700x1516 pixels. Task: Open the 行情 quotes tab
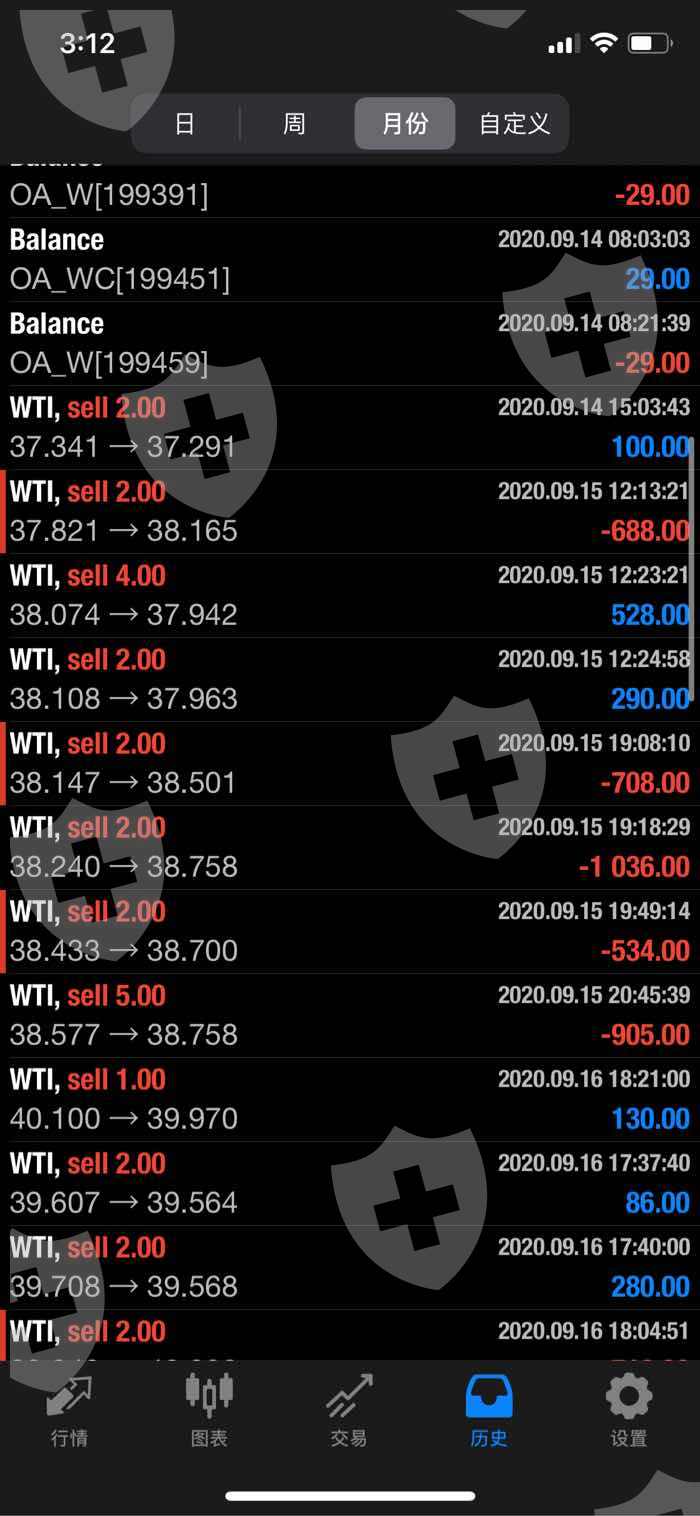69,1411
